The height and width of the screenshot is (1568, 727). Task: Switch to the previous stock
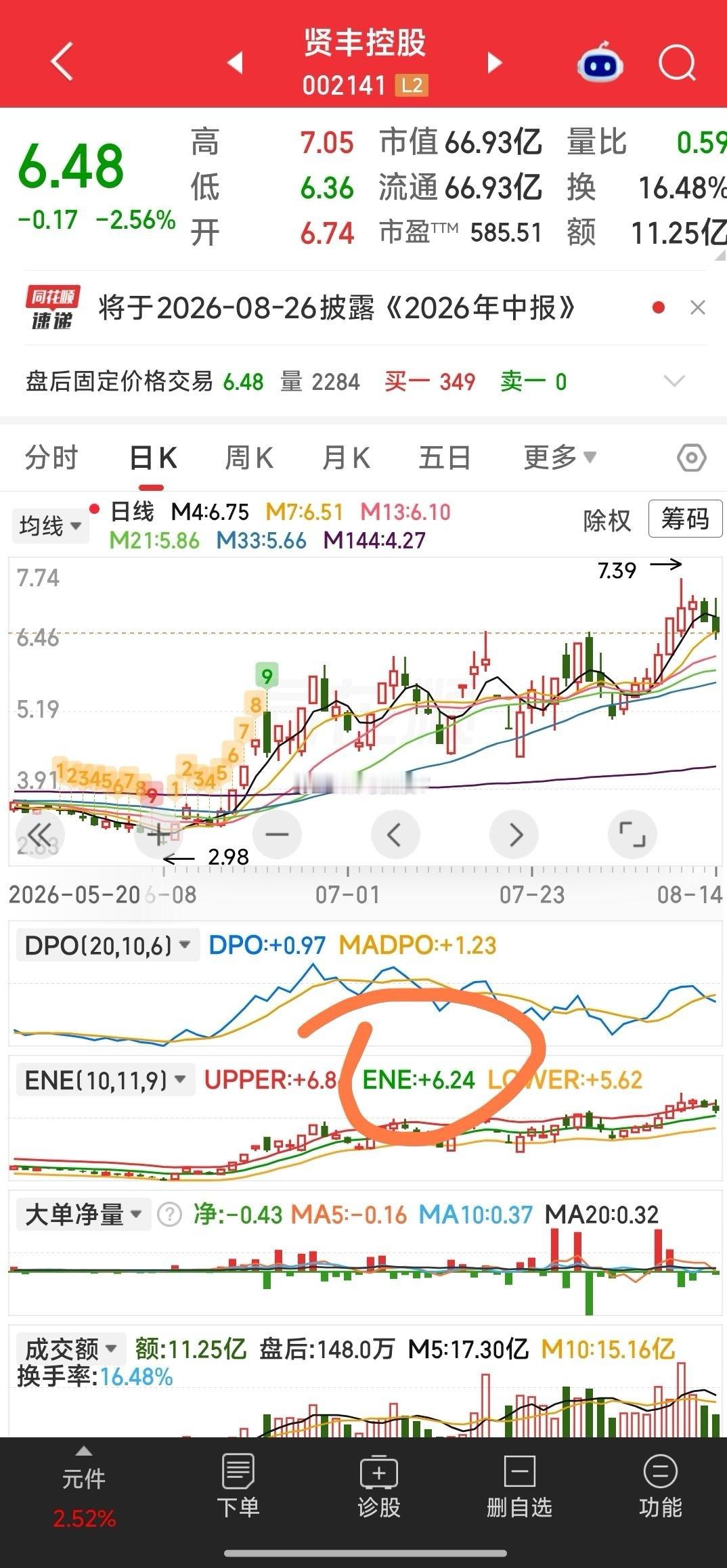pos(236,62)
